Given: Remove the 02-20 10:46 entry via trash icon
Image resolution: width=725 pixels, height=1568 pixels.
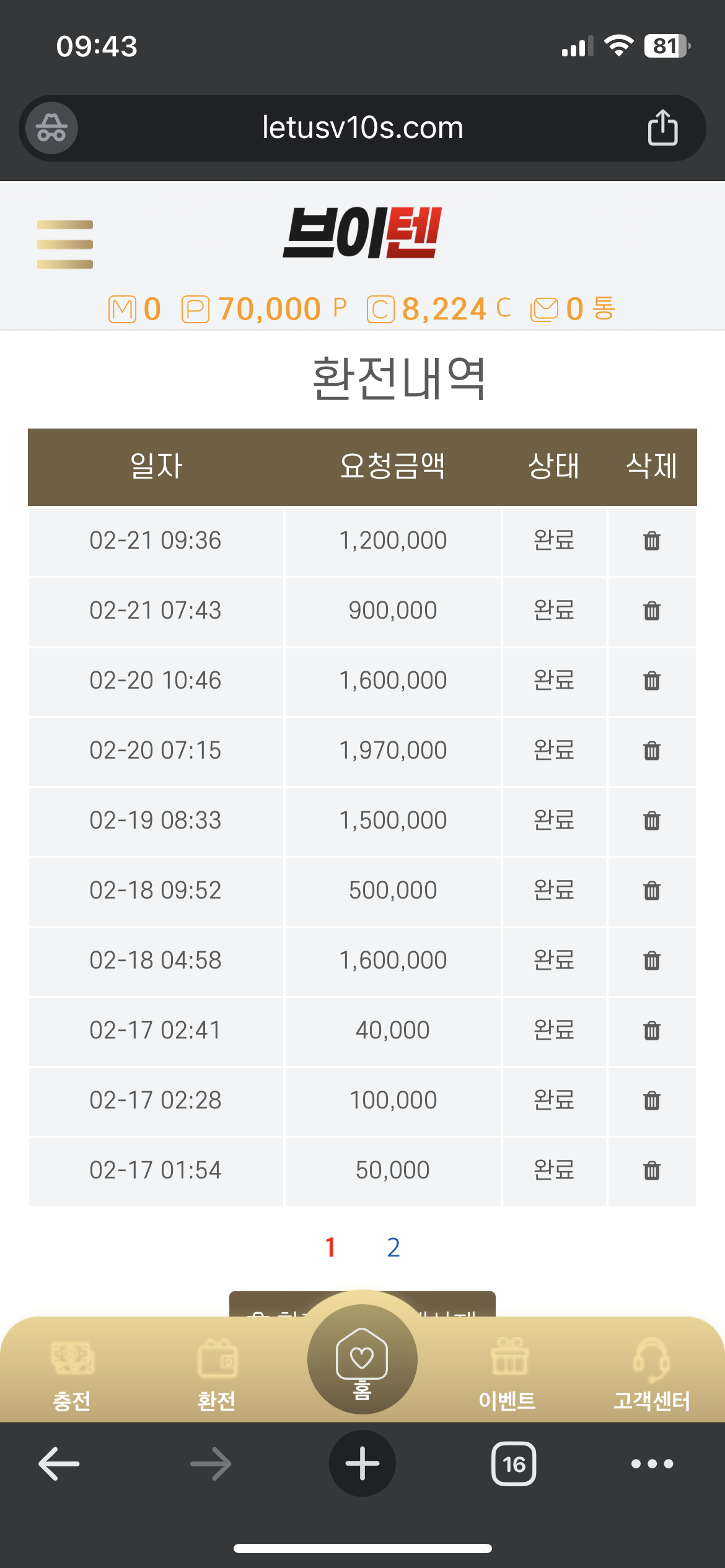Looking at the screenshot, I should tap(652, 681).
